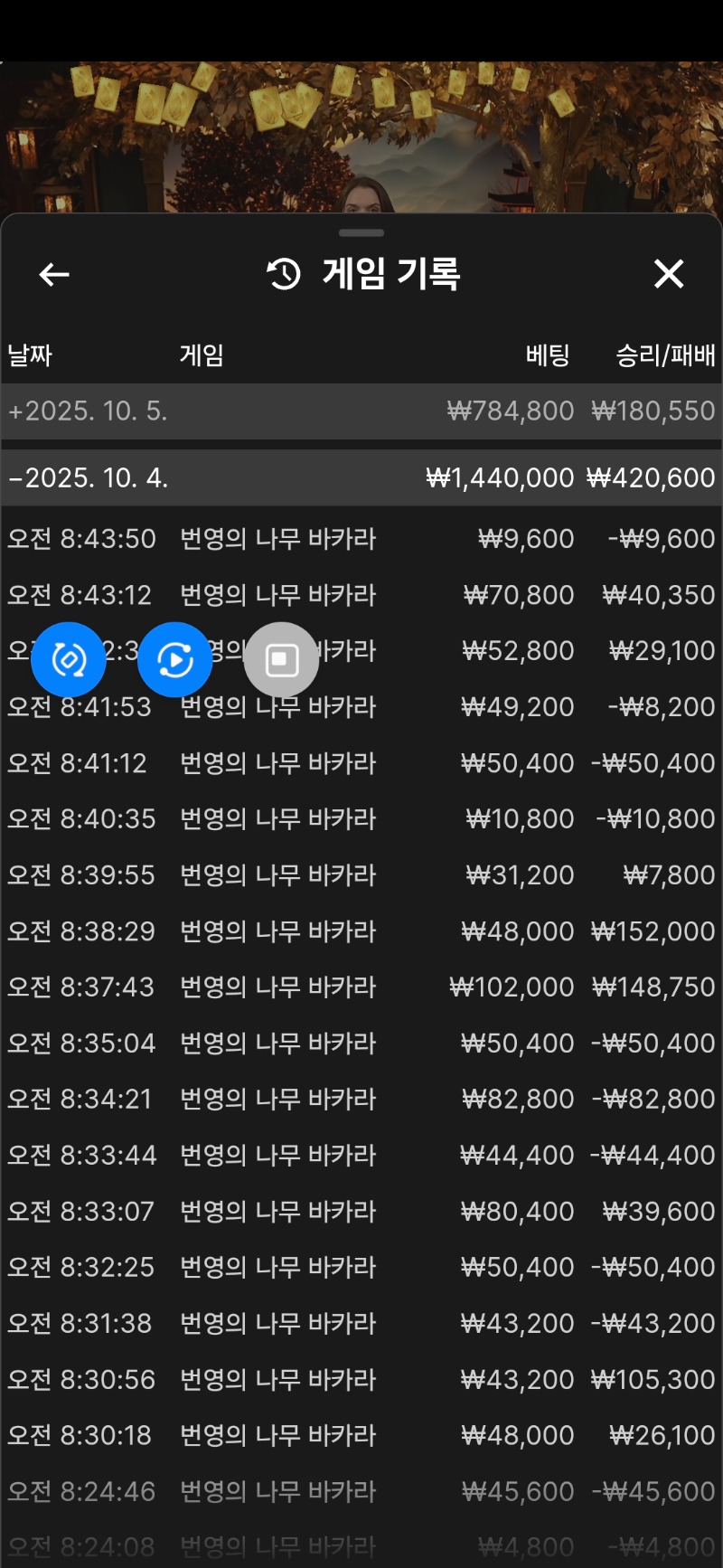Open the 오전 8:33:07 game record
This screenshot has height=1568, width=723.
click(x=361, y=1212)
